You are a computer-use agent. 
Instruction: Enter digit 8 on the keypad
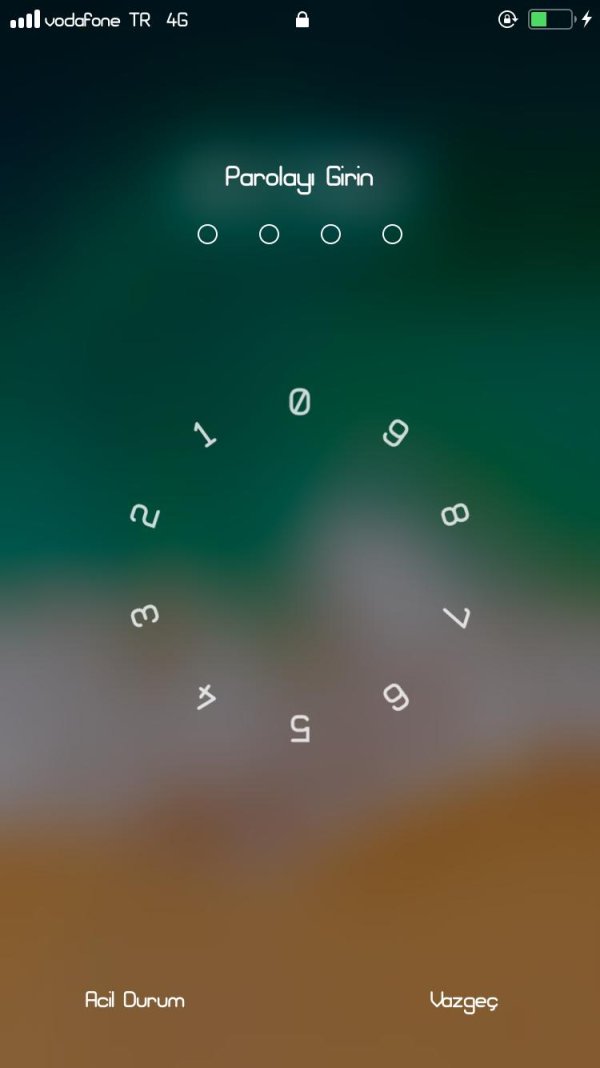pyautogui.click(x=455, y=515)
